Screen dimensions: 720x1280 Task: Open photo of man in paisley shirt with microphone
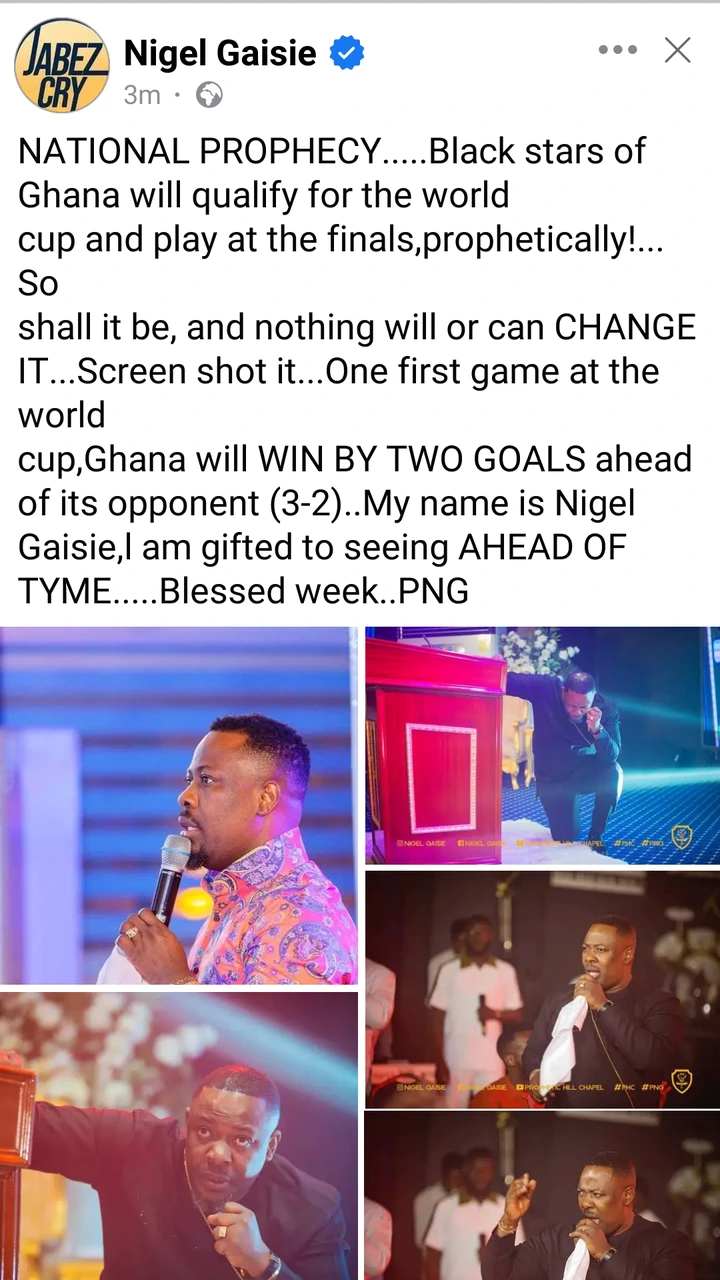[178, 805]
